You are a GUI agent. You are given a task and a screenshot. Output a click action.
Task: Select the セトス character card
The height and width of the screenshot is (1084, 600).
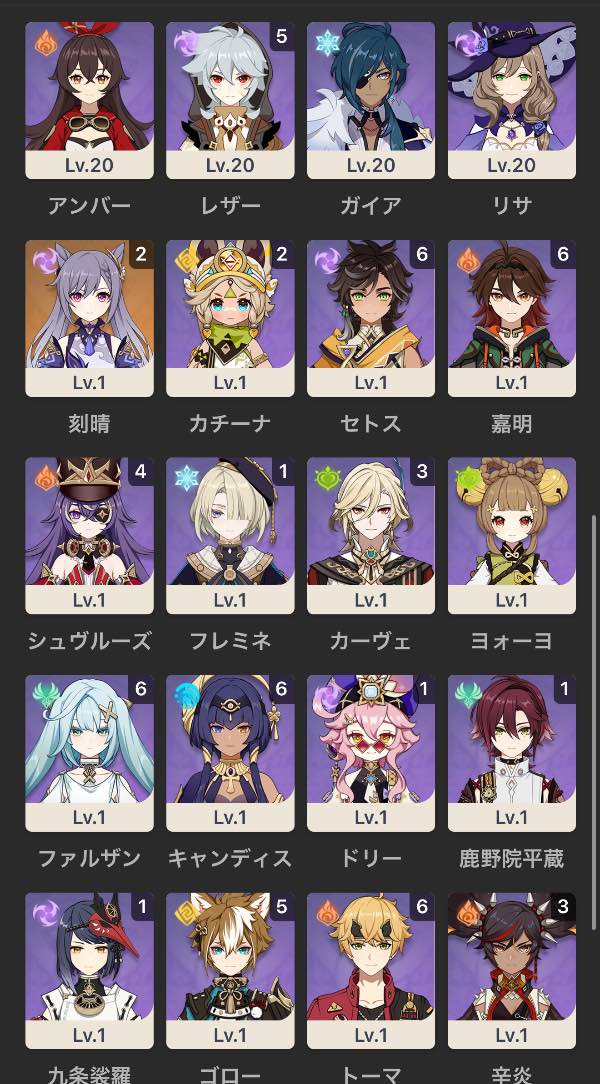[x=371, y=318]
